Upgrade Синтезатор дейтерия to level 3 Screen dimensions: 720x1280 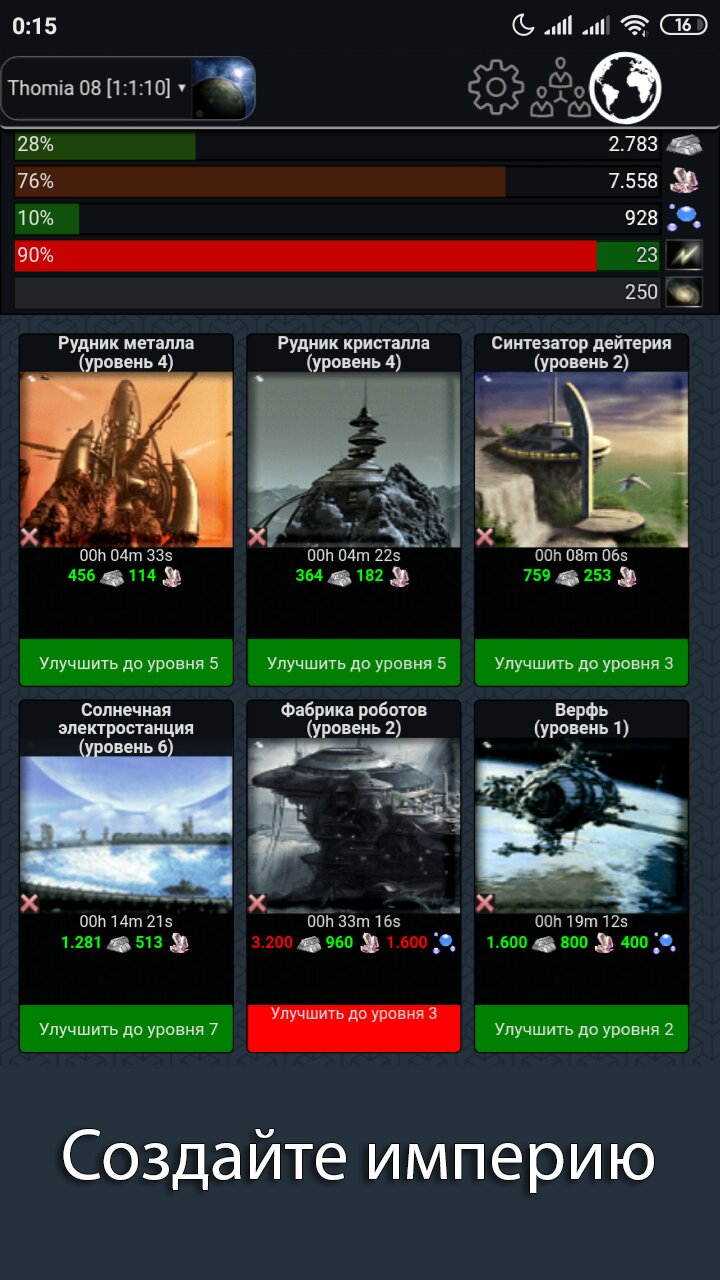point(582,663)
